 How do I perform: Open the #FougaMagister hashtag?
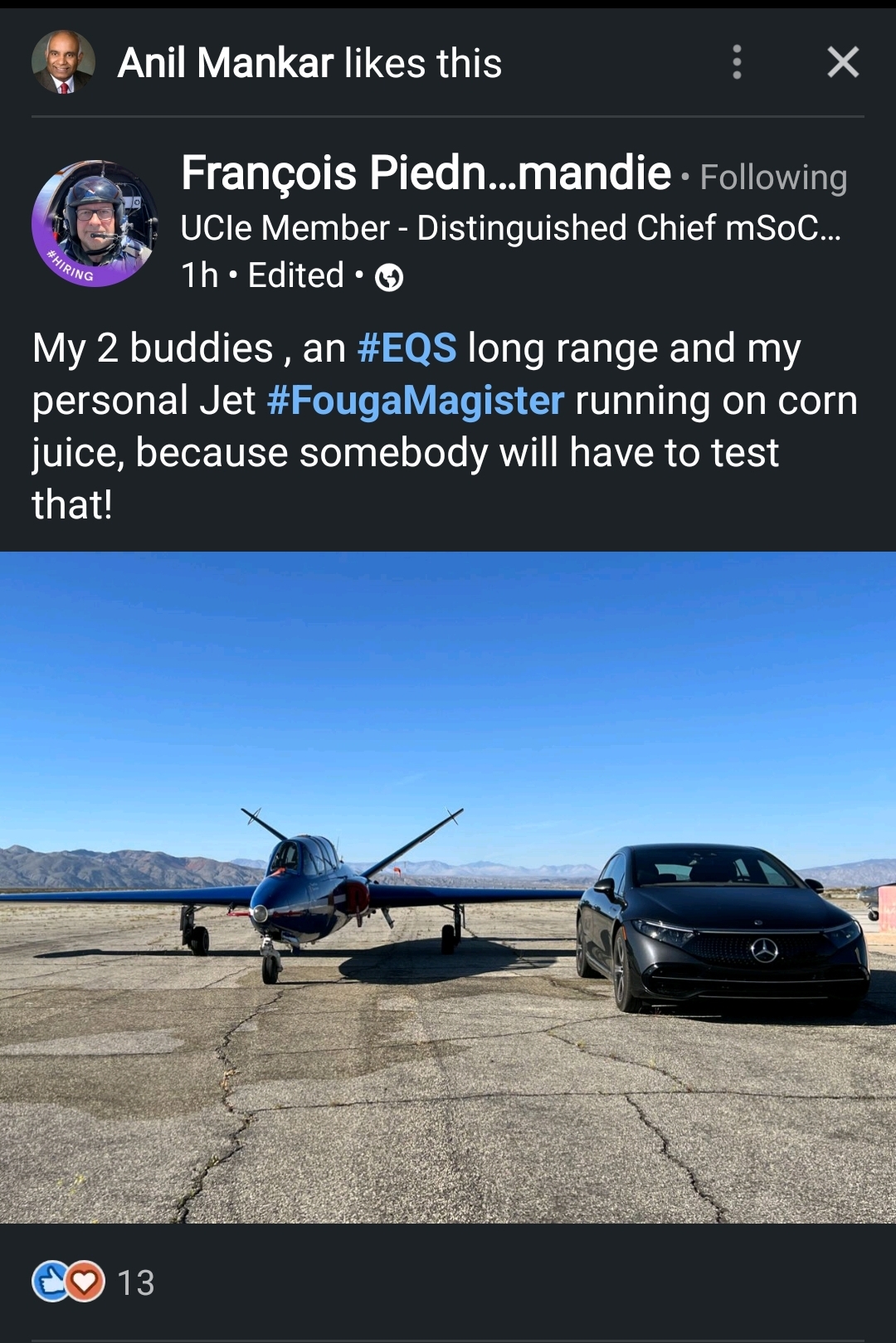(416, 401)
